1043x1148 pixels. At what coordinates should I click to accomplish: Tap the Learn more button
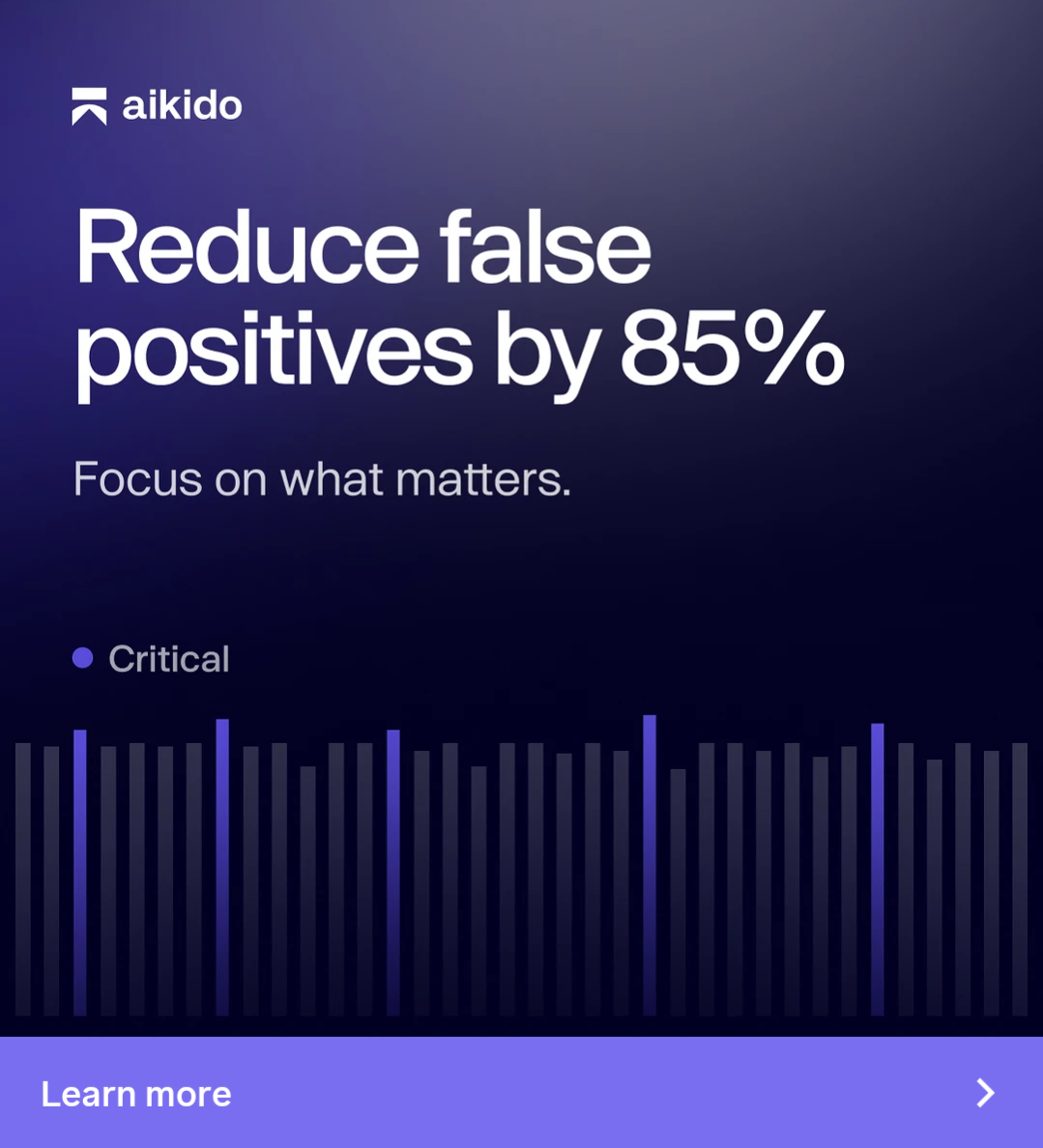click(521, 1093)
